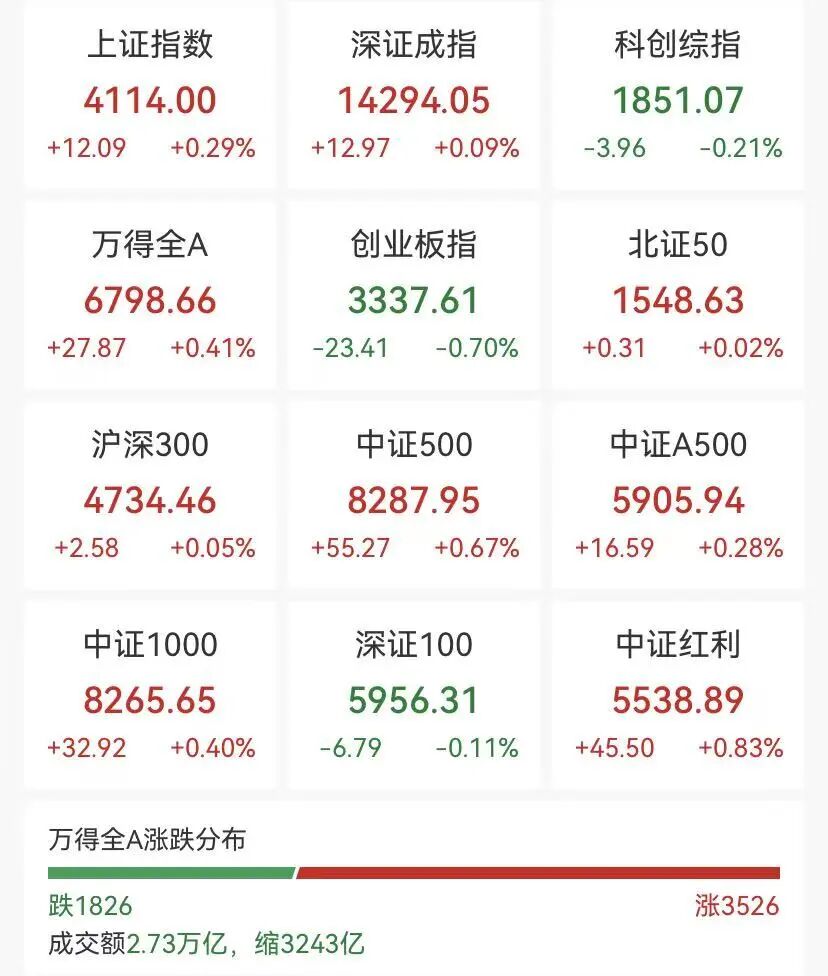This screenshot has width=828, height=976.
Task: Open the 中证红利 index card
Action: pos(678,697)
